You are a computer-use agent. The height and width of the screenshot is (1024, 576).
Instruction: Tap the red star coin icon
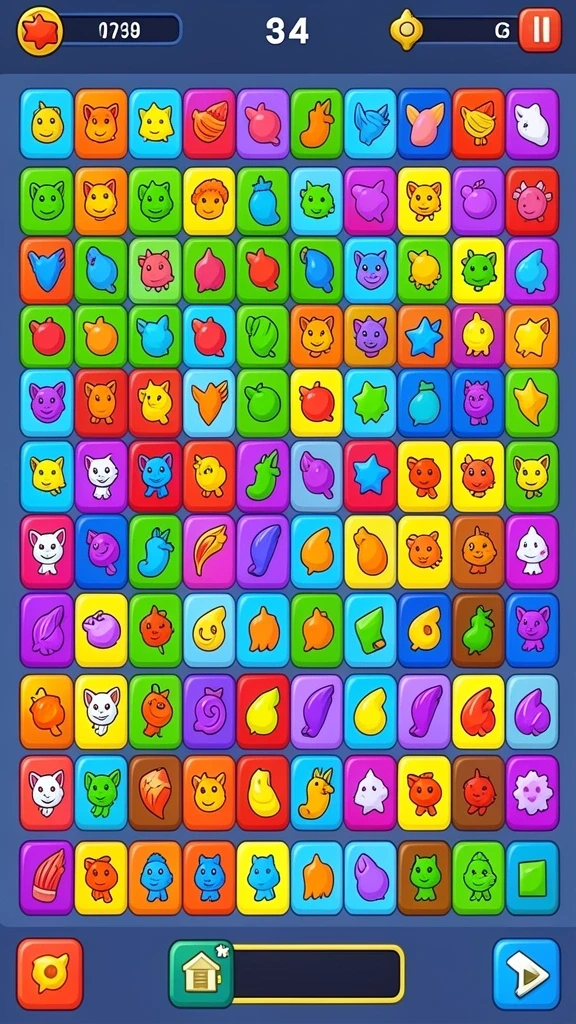[x=40, y=31]
